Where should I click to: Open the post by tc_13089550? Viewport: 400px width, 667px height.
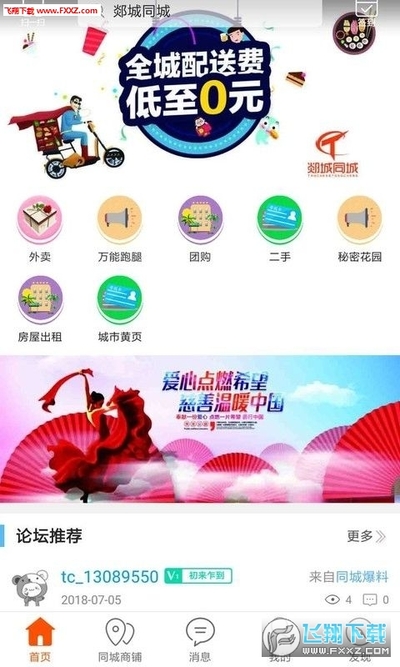click(200, 587)
